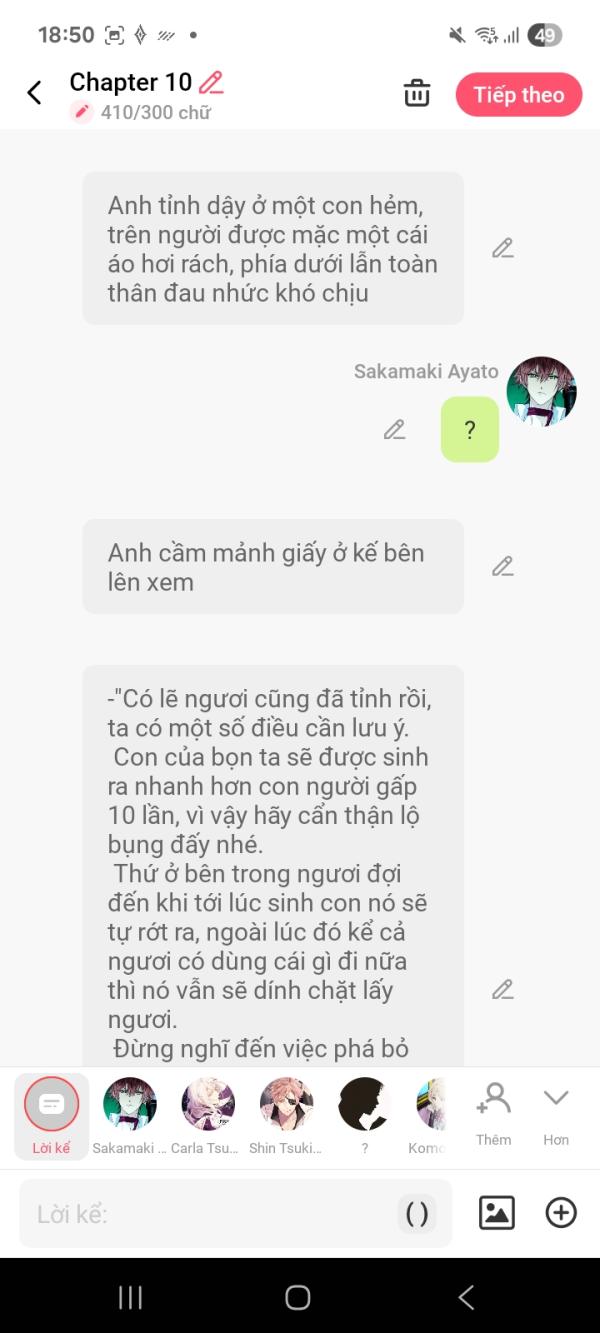Edit the Chapter 10 title
This screenshot has width=600, height=1333.
[211, 83]
